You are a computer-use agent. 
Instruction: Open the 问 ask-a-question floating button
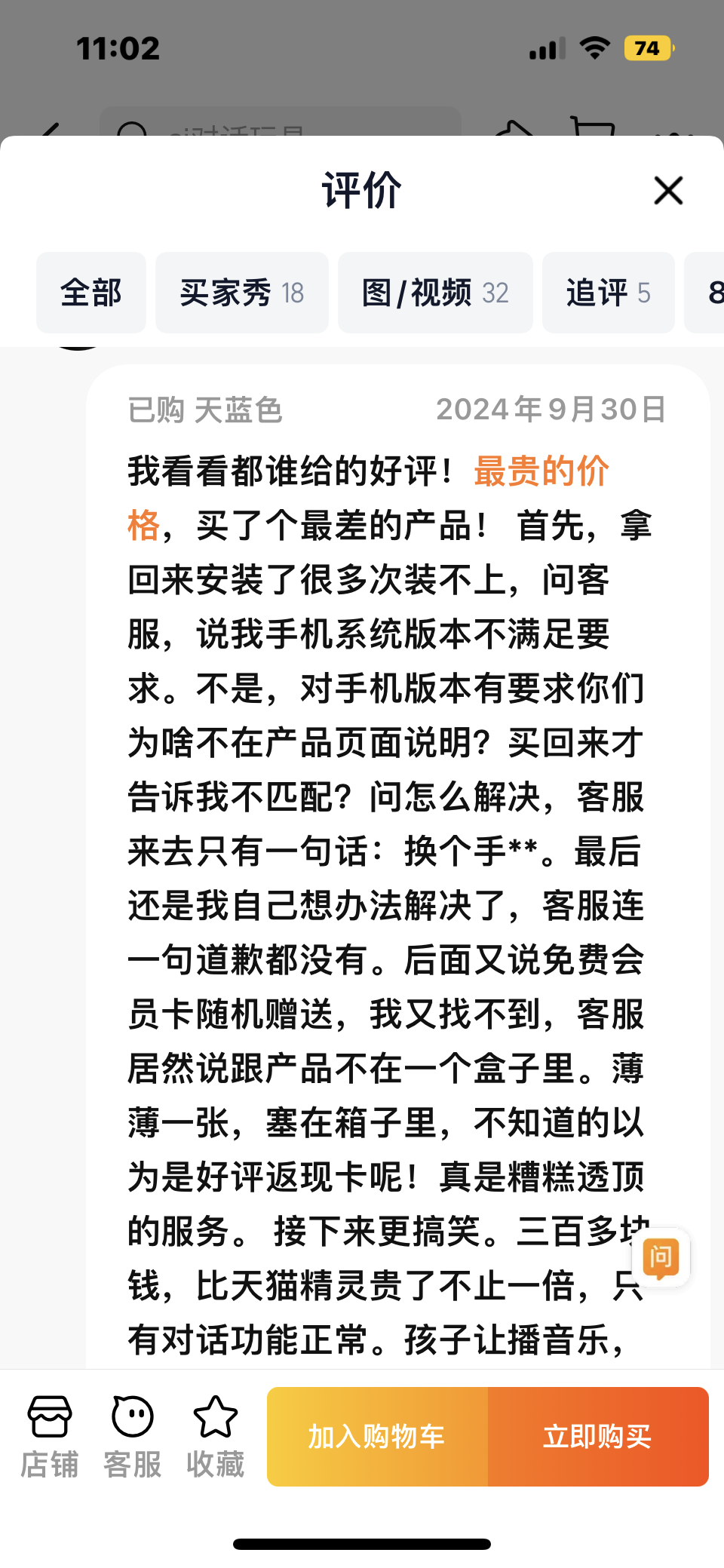pos(661,1257)
